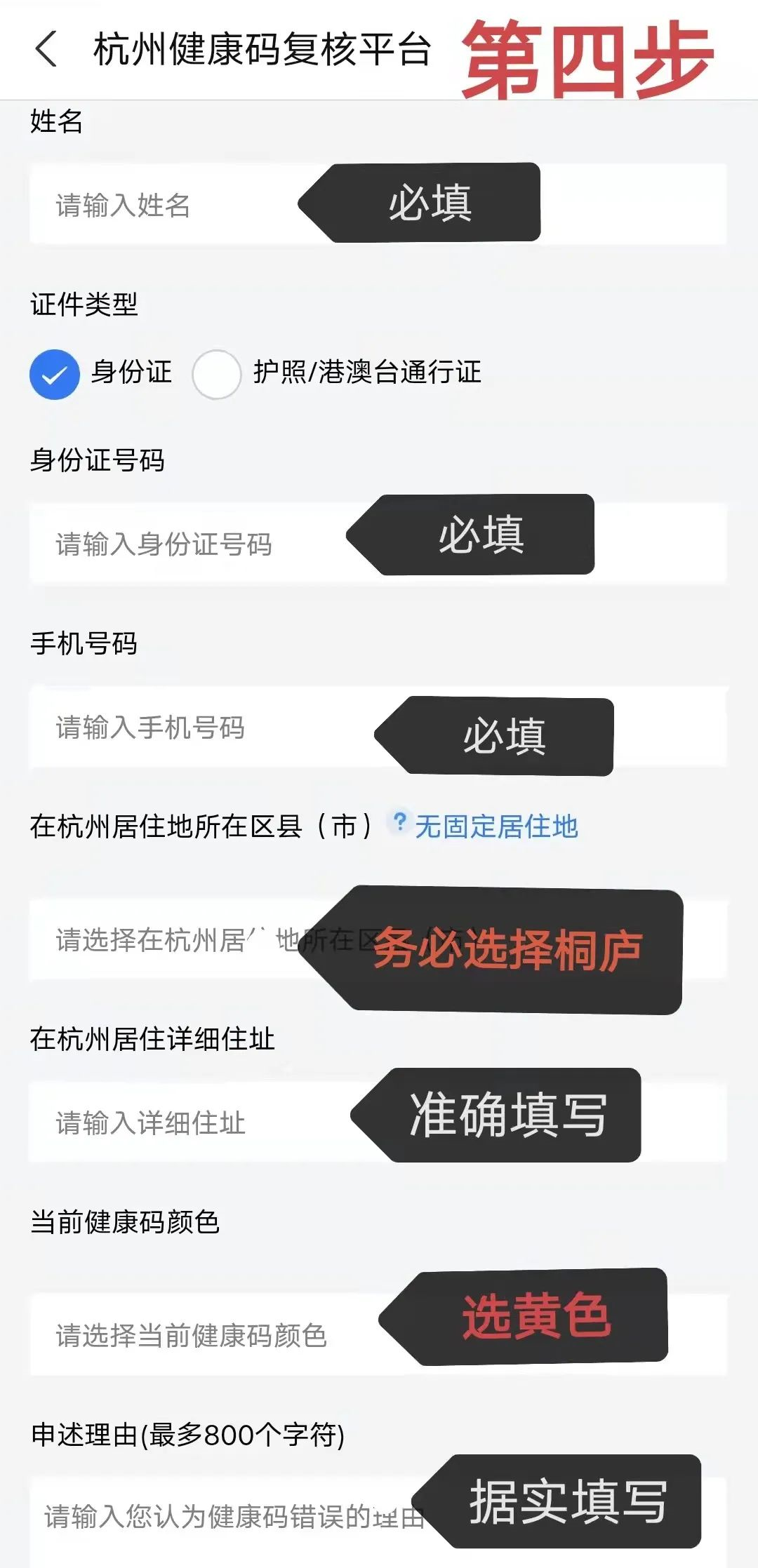Open the 无固定居住地 link

pos(496,826)
